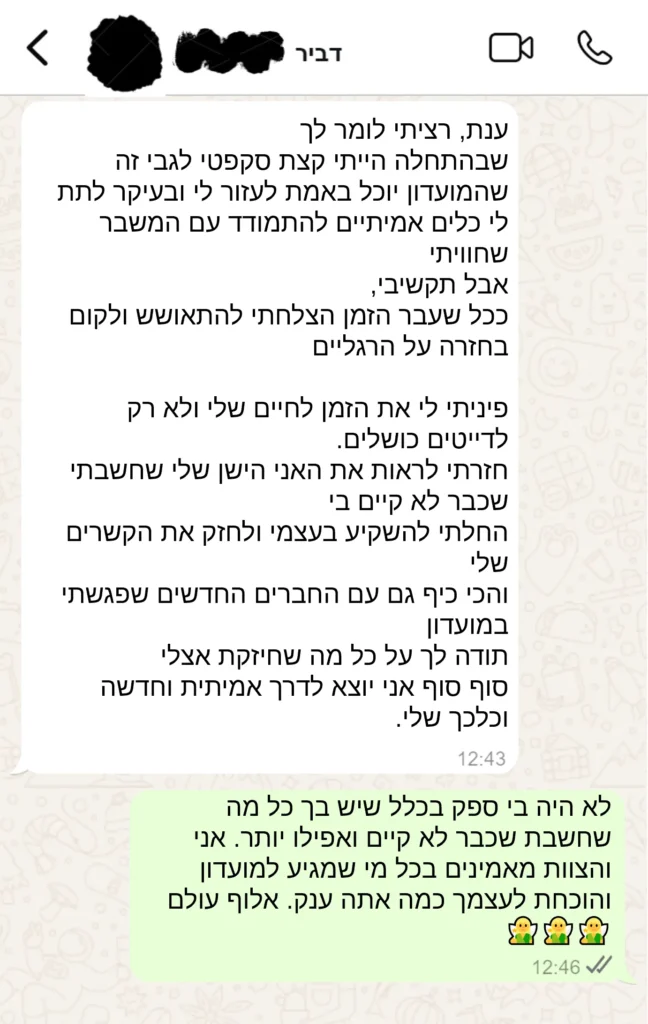Start a video call with דביר
Image resolution: width=648 pixels, height=1024 pixels.
(510, 48)
